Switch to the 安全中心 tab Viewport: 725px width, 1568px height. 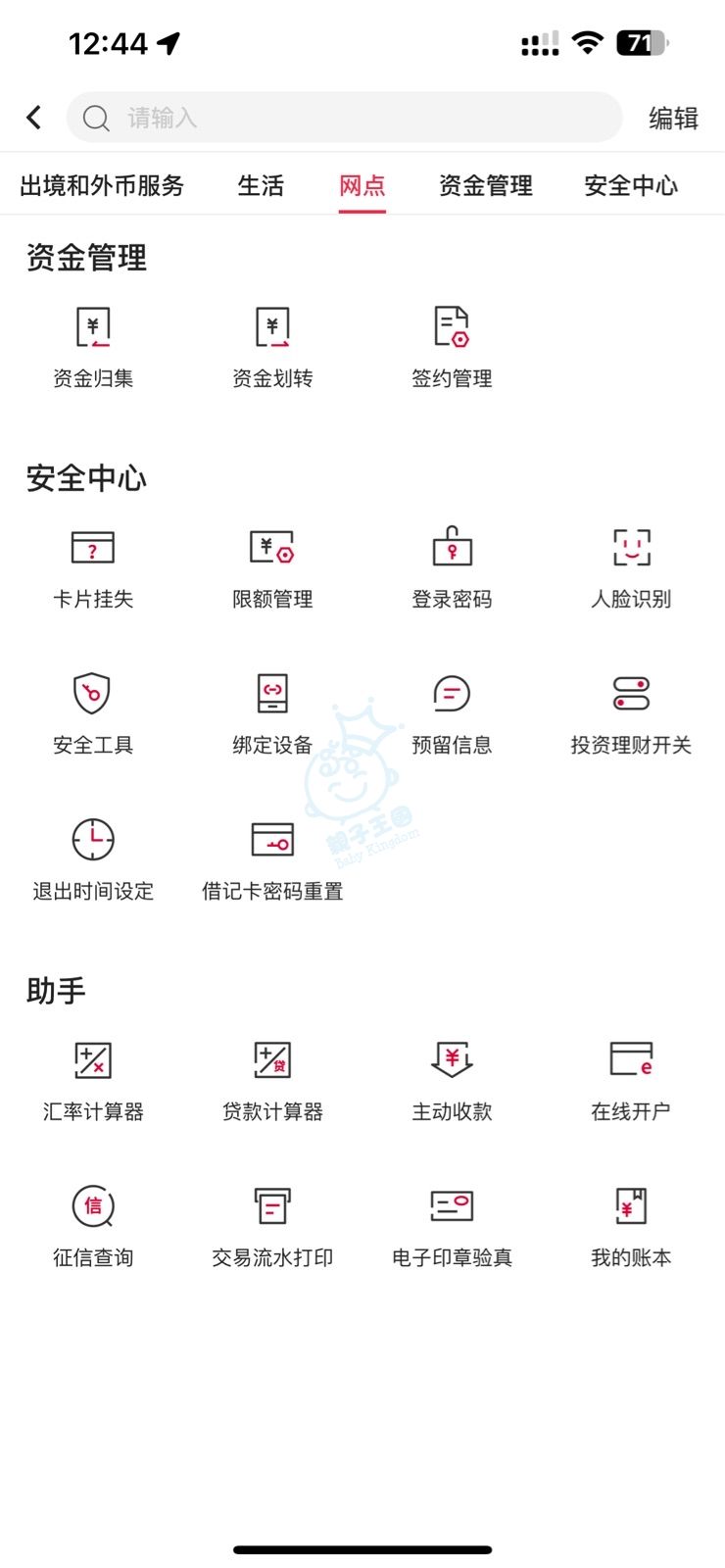(630, 185)
